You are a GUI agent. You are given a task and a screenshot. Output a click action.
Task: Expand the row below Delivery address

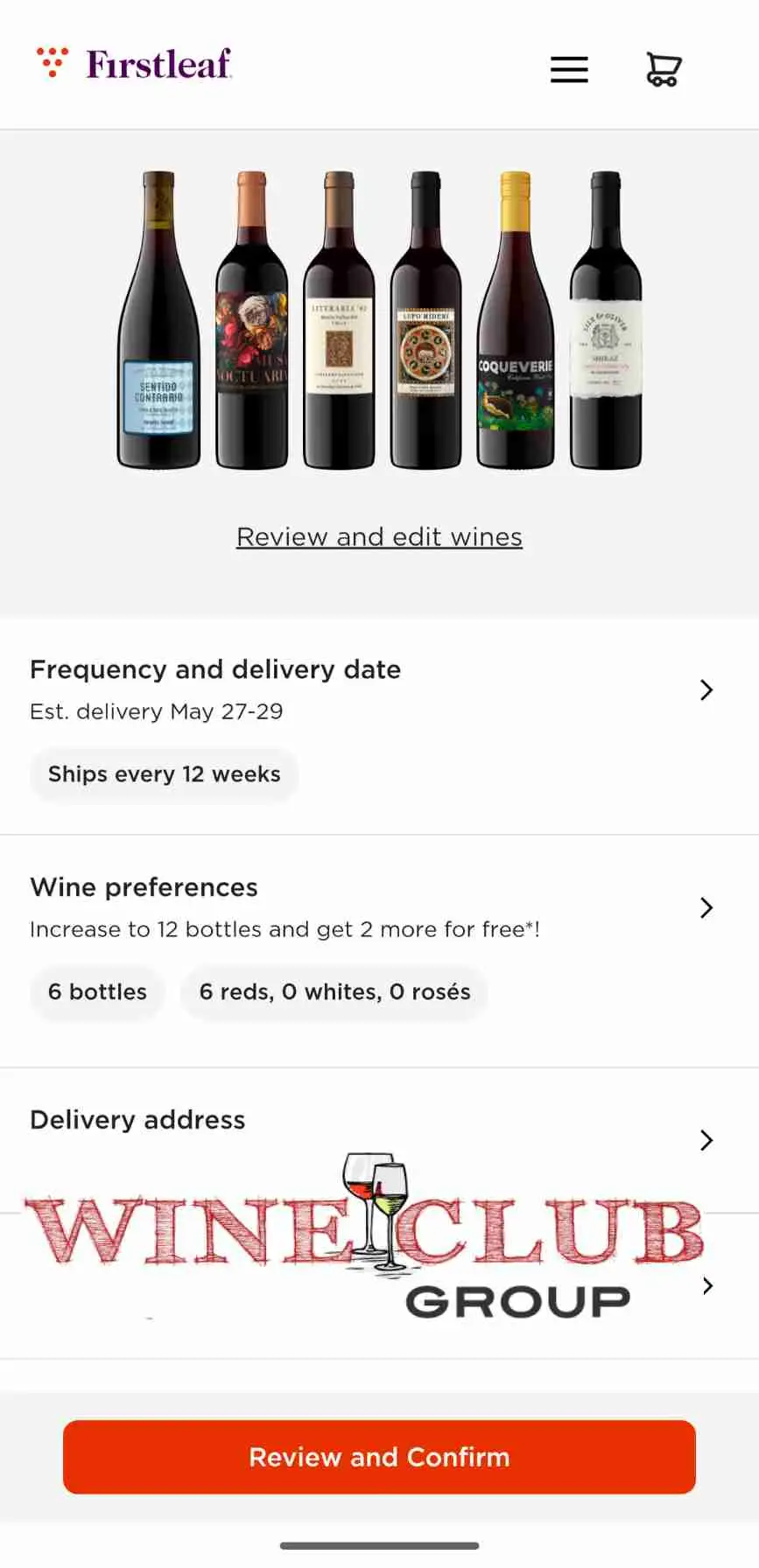[x=379, y=1286]
